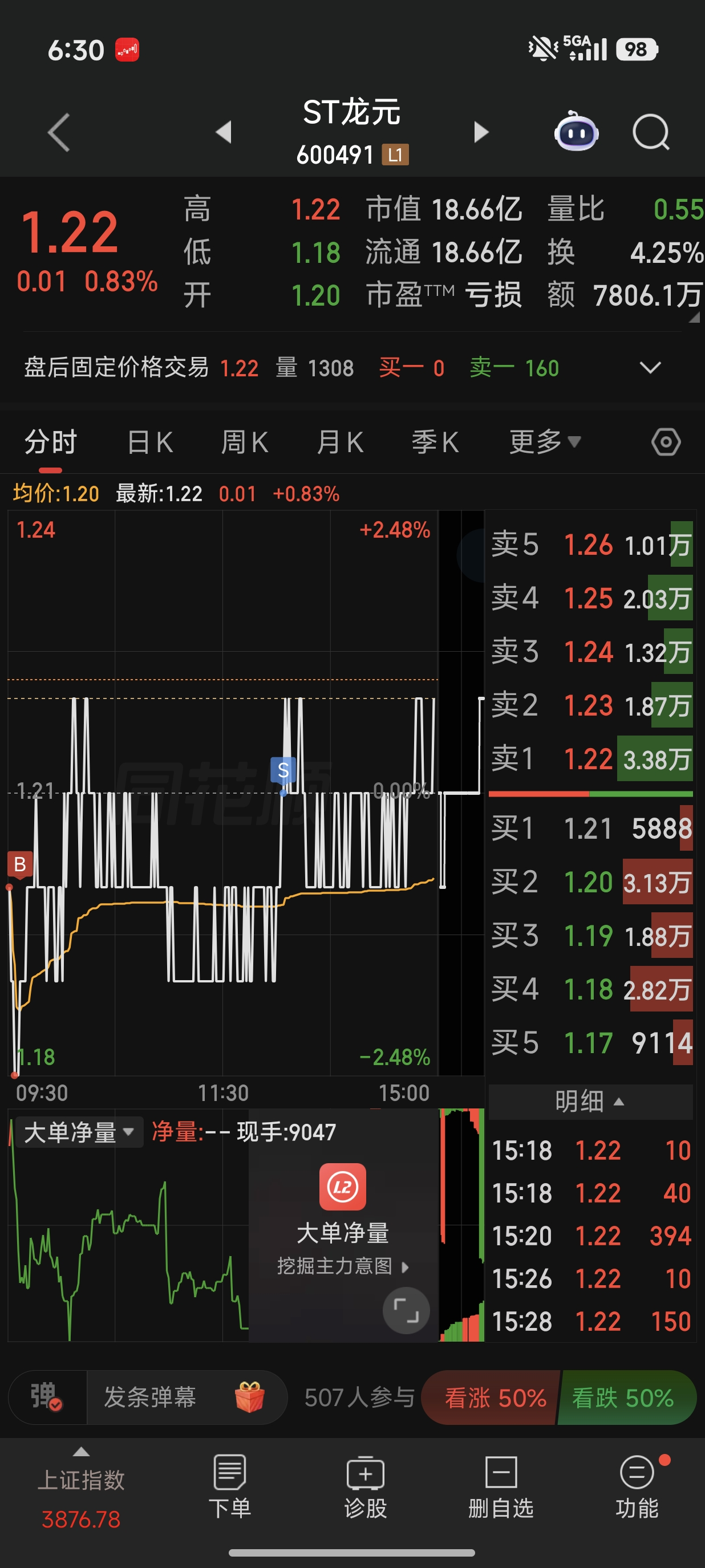Switch to the 月K chart tab
Viewport: 705px width, 1568px height.
(341, 442)
